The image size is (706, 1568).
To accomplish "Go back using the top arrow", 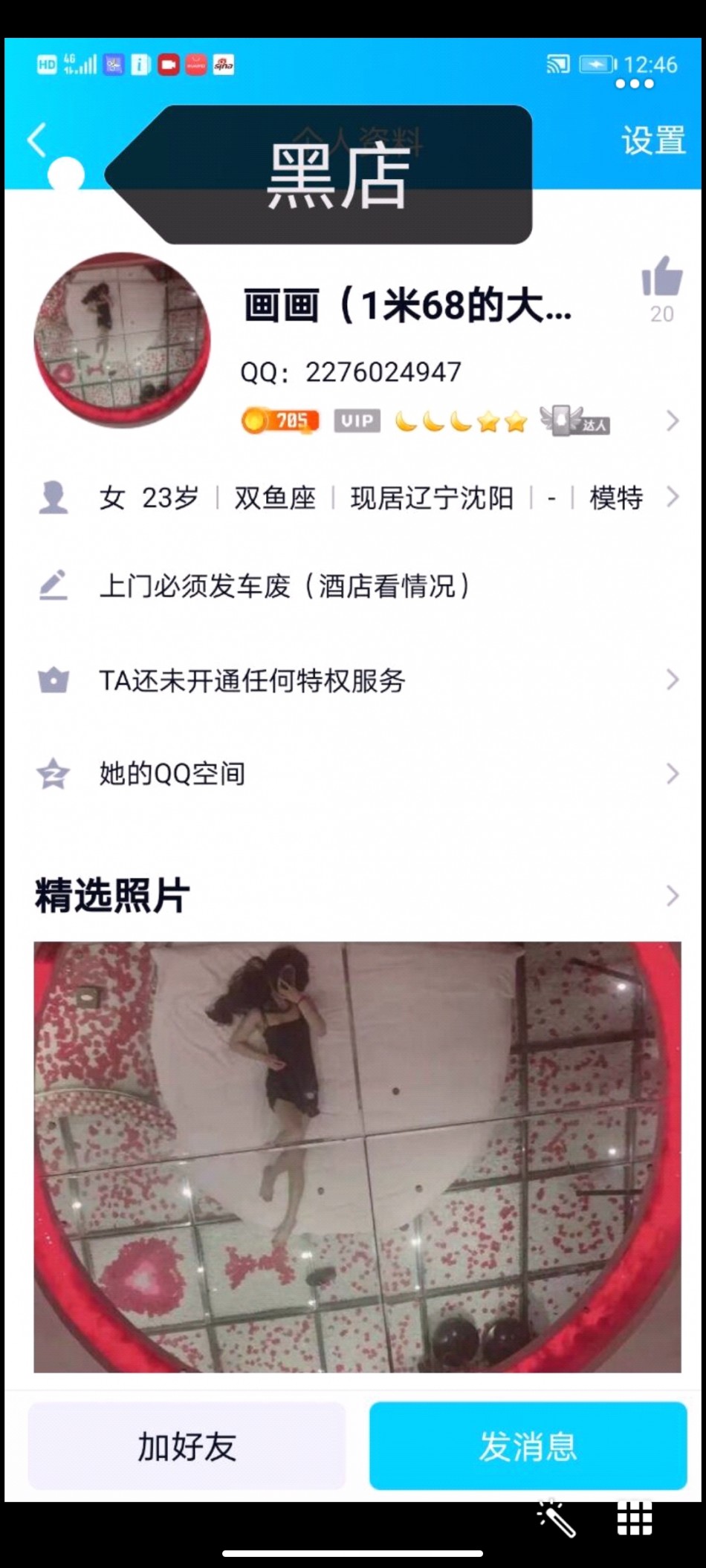I will [37, 140].
